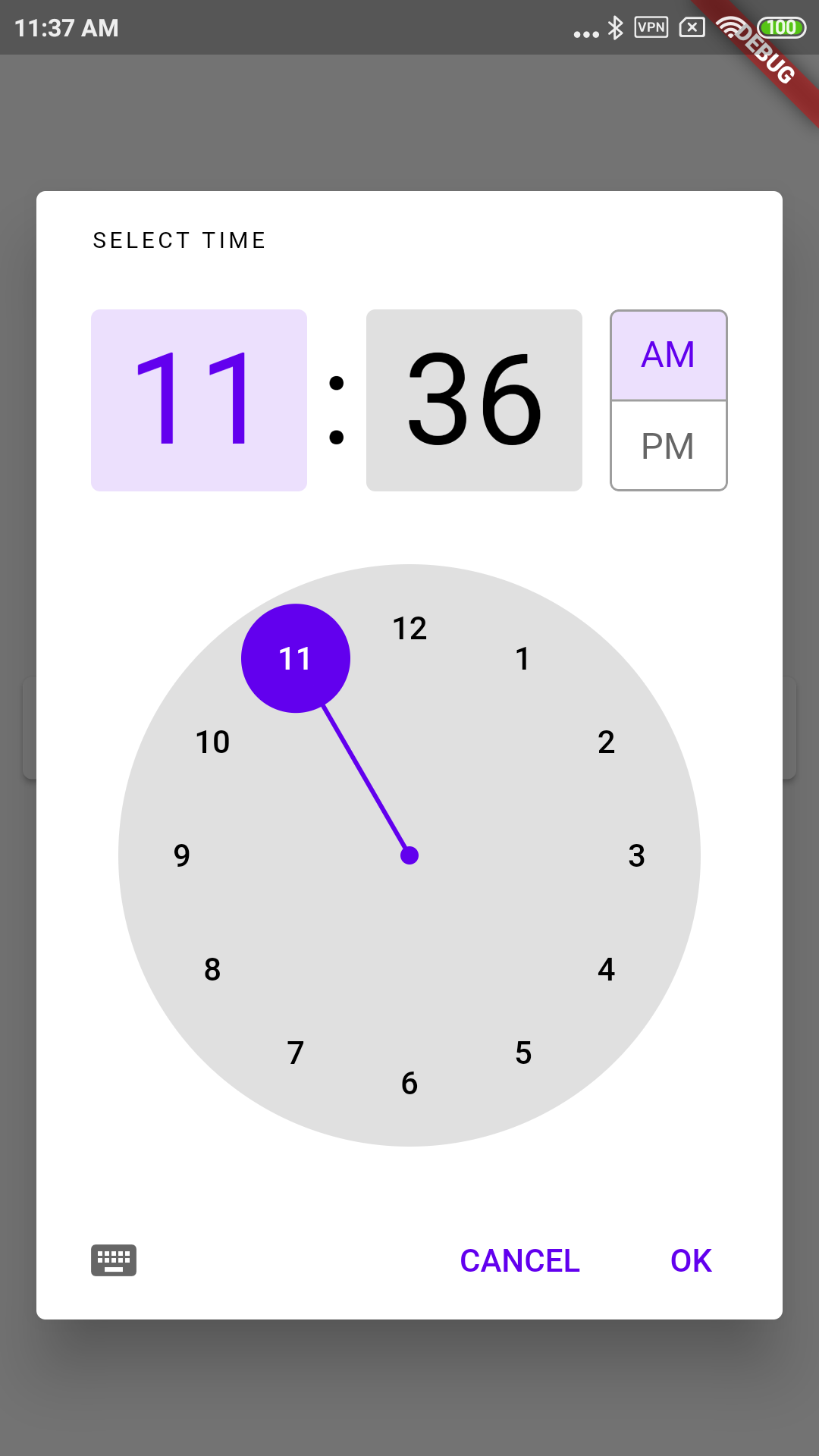Set hour to 12 on dial
This screenshot has width=819, height=1456.
[409, 628]
